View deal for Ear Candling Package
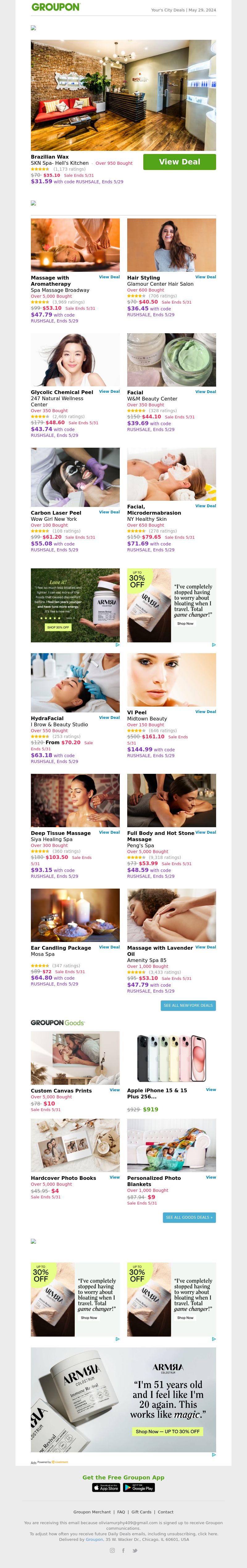The image size is (247, 1568). (x=110, y=947)
